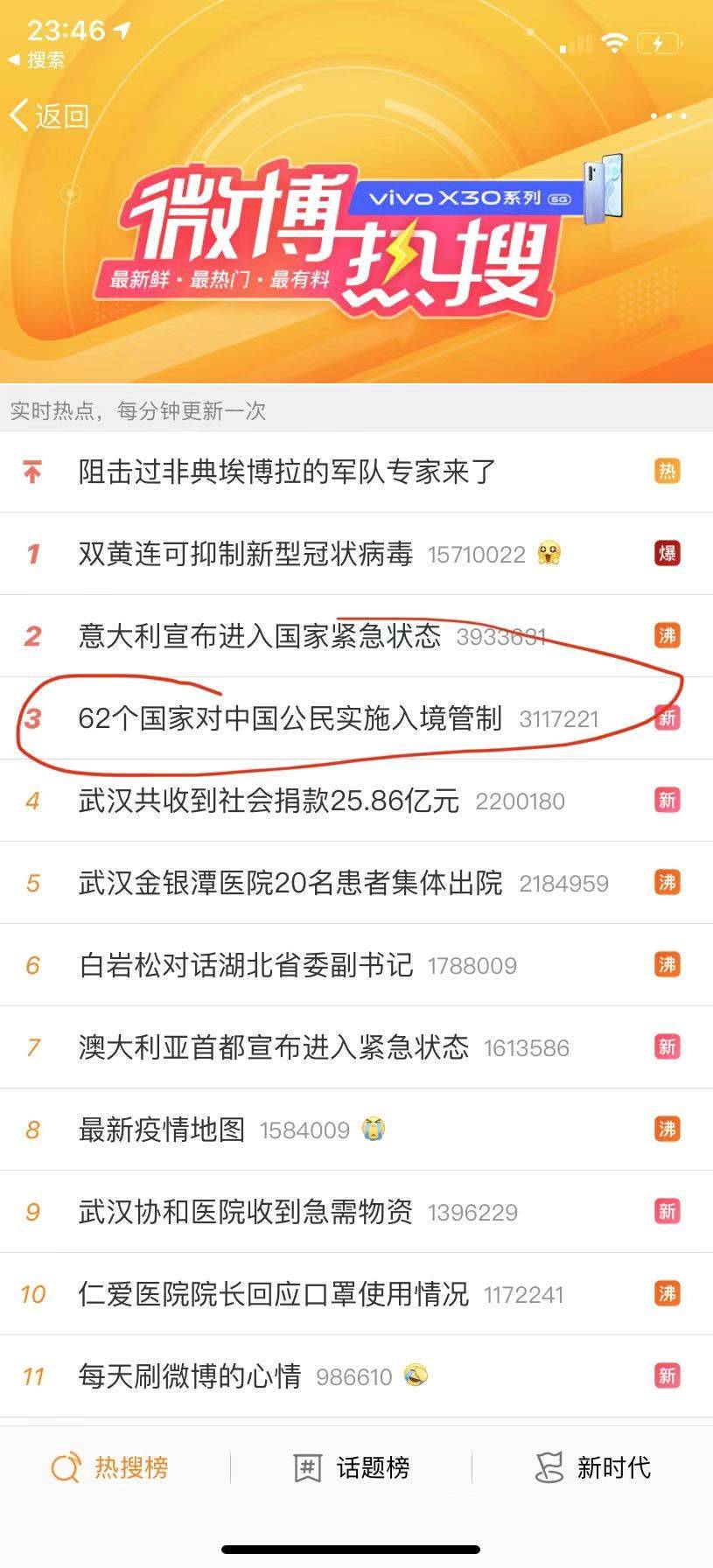The image size is (713, 1568).
Task: Open topic 武汉协和医院收到急需物资
Action: pyautogui.click(x=246, y=1212)
